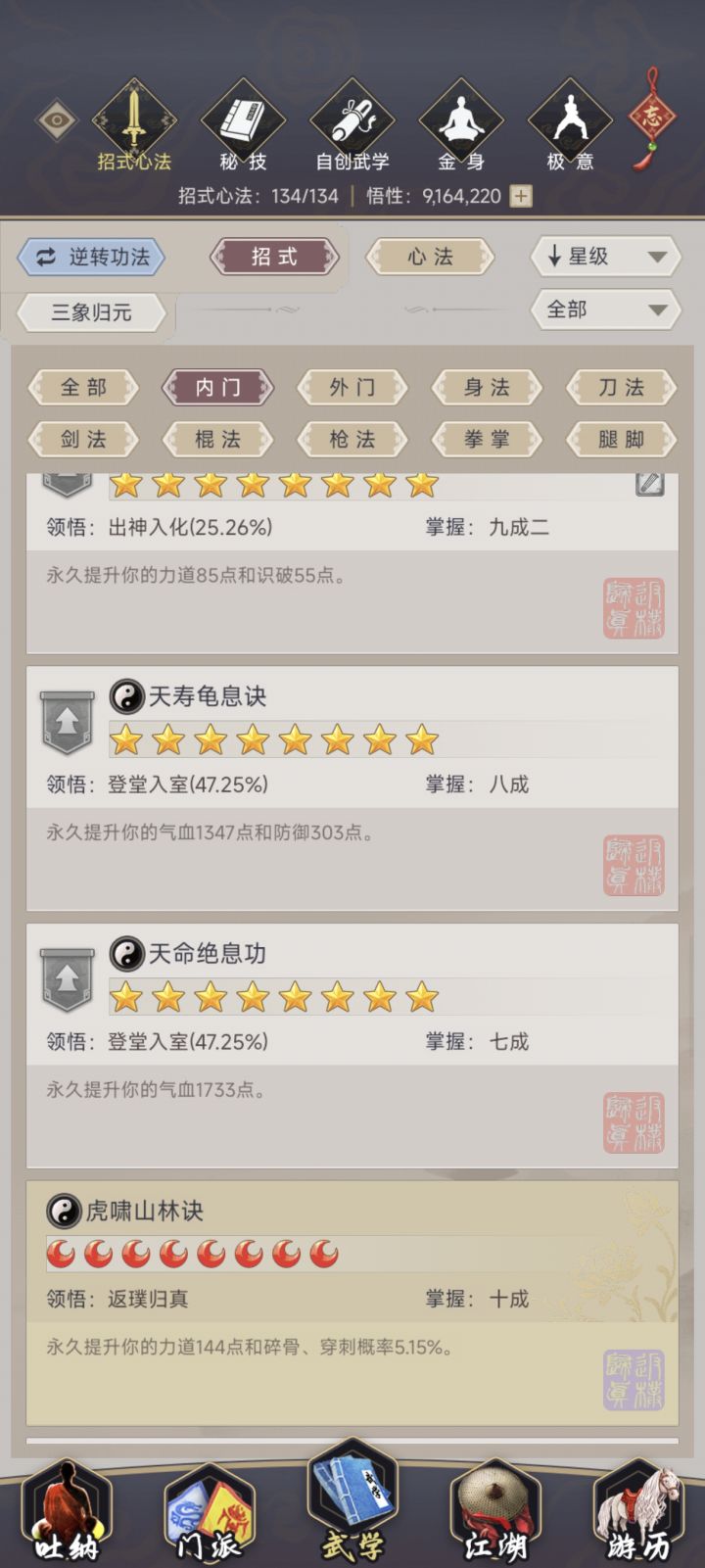The image size is (705, 1568).
Task: Select the 招式 tab
Action: [275, 257]
